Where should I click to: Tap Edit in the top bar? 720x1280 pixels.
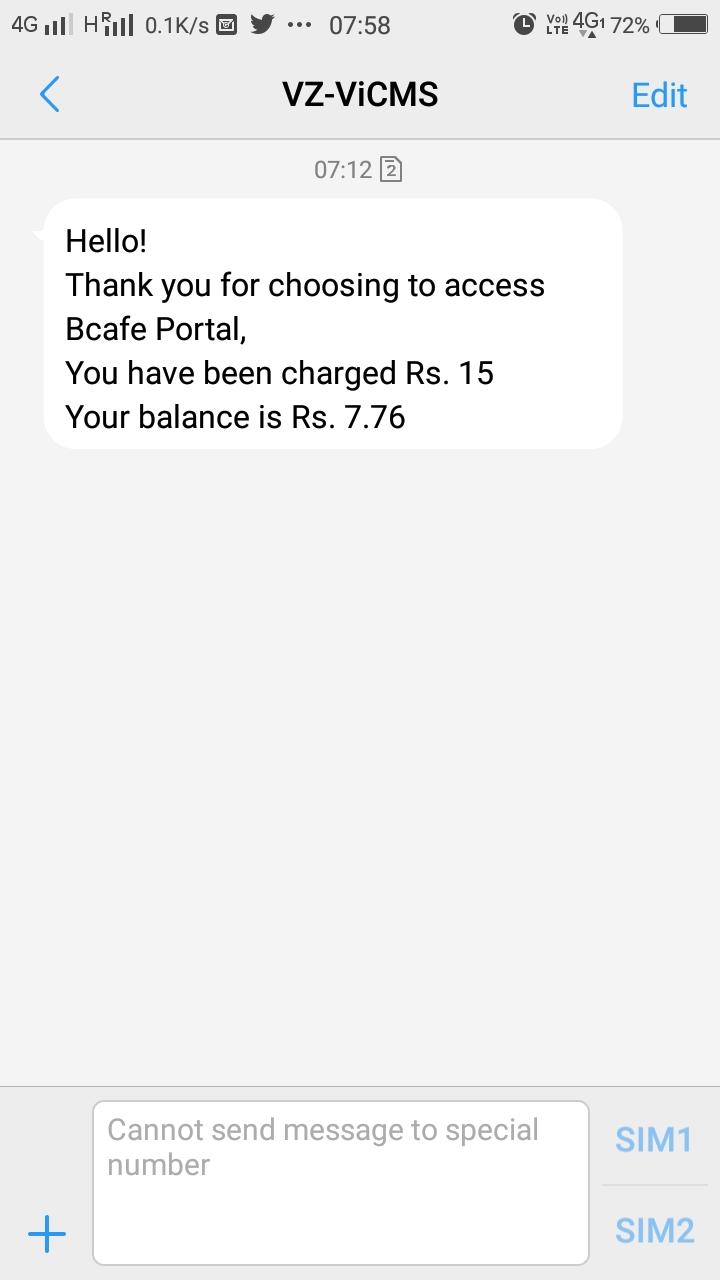coord(659,95)
